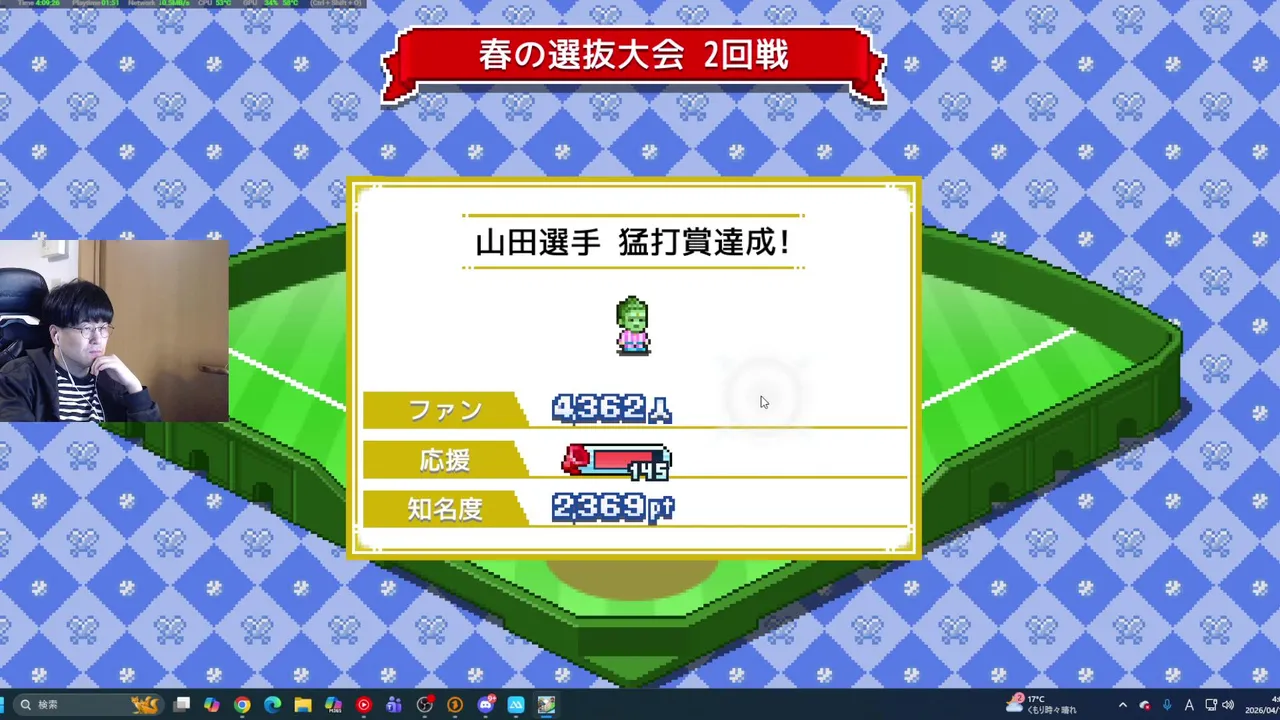Image resolution: width=1280 pixels, height=720 pixels.
Task: Open the volume control in the tray
Action: pyautogui.click(x=1228, y=705)
